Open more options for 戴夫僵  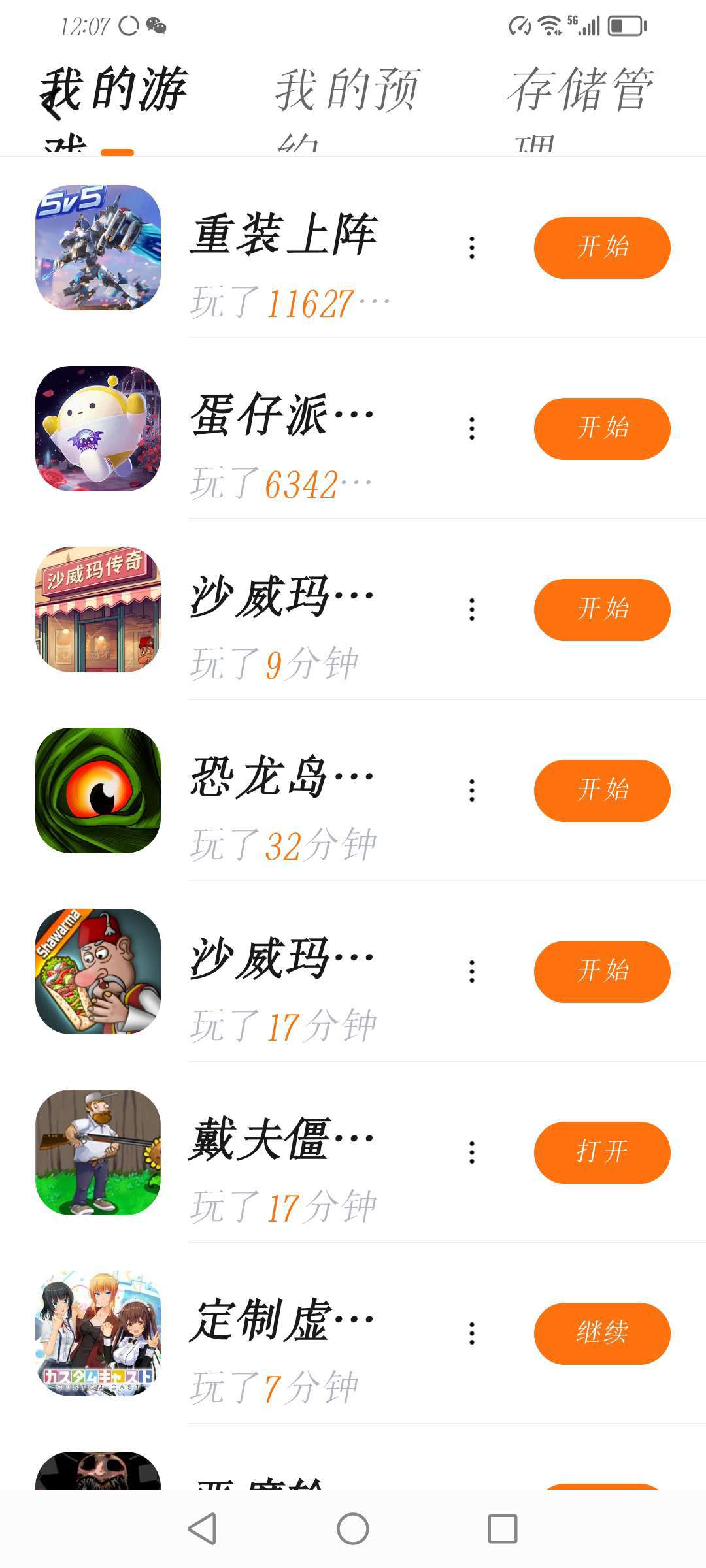[472, 1152]
